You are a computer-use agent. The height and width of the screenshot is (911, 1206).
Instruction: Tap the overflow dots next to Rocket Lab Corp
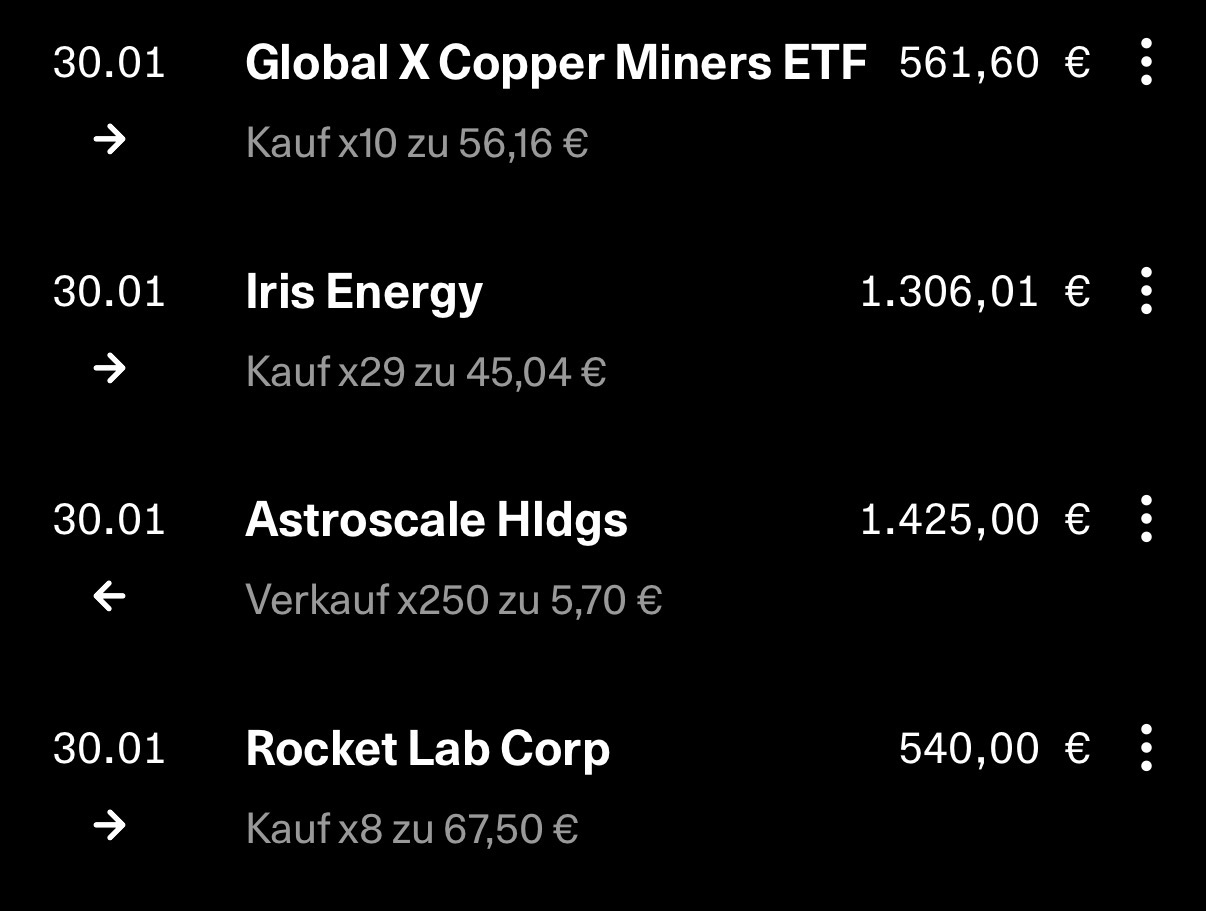pos(1146,748)
